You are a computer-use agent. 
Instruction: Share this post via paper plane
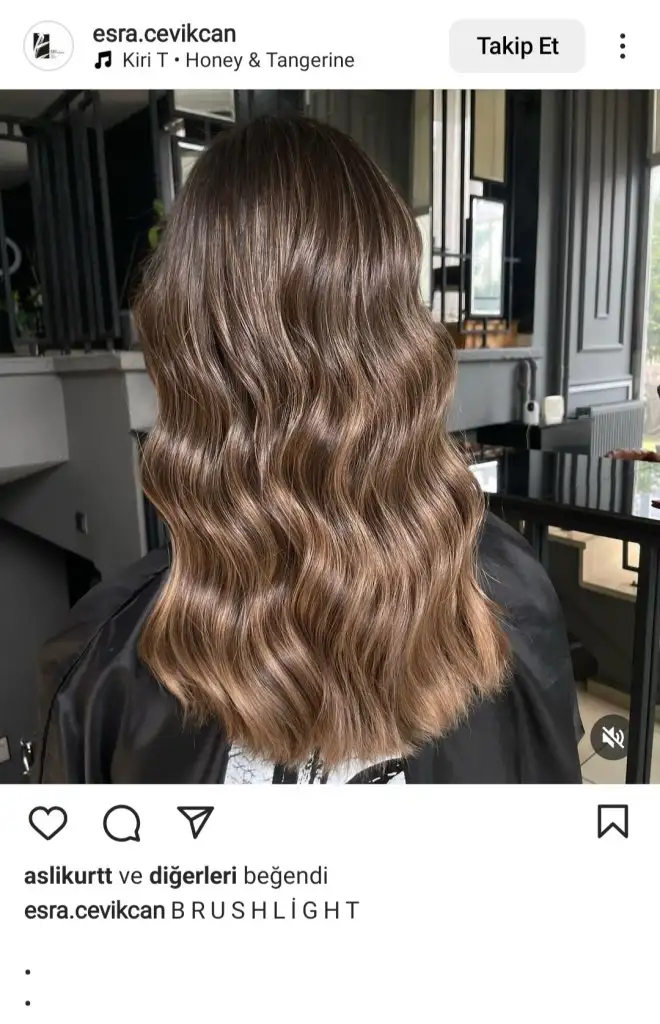tap(195, 822)
